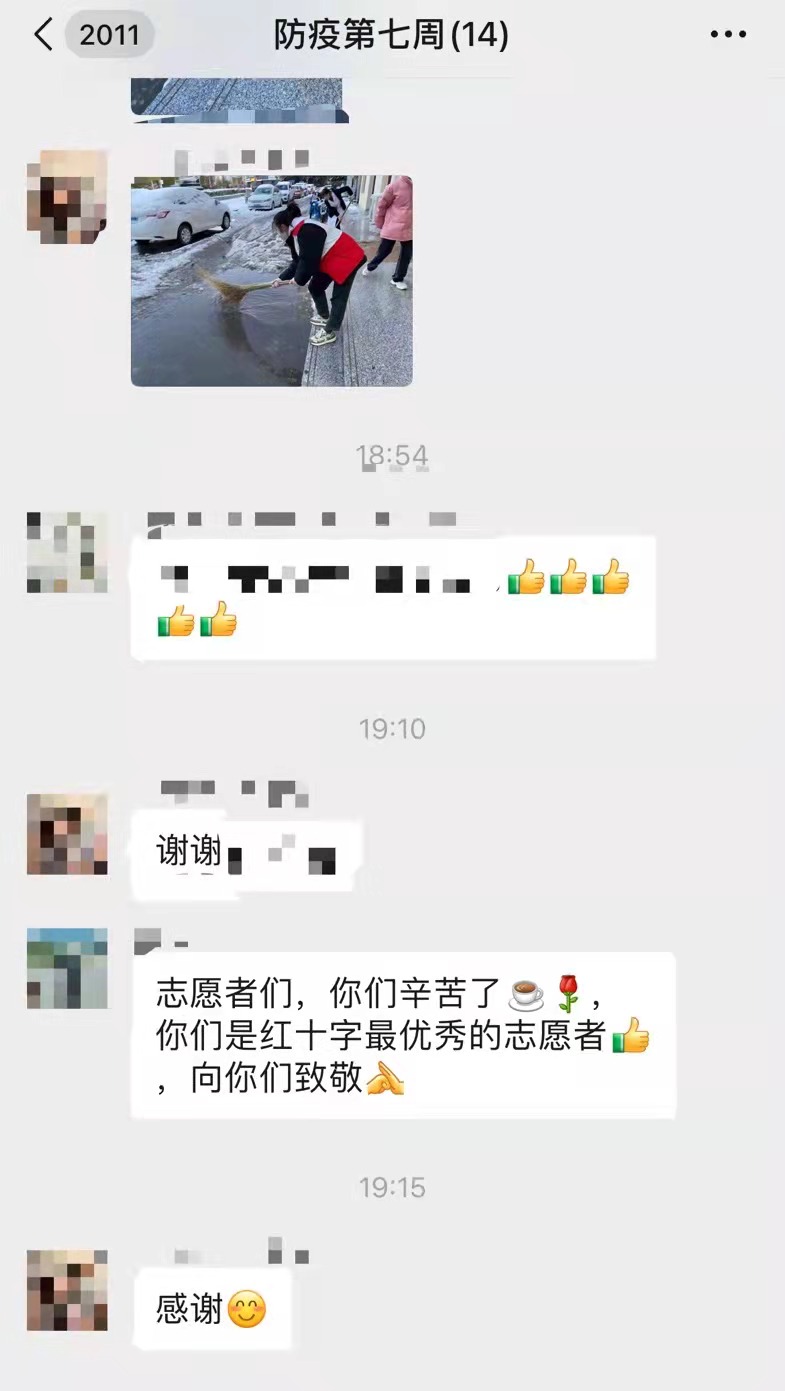Go back to the chat list
Image resolution: width=785 pixels, height=1391 pixels.
pos(42,35)
